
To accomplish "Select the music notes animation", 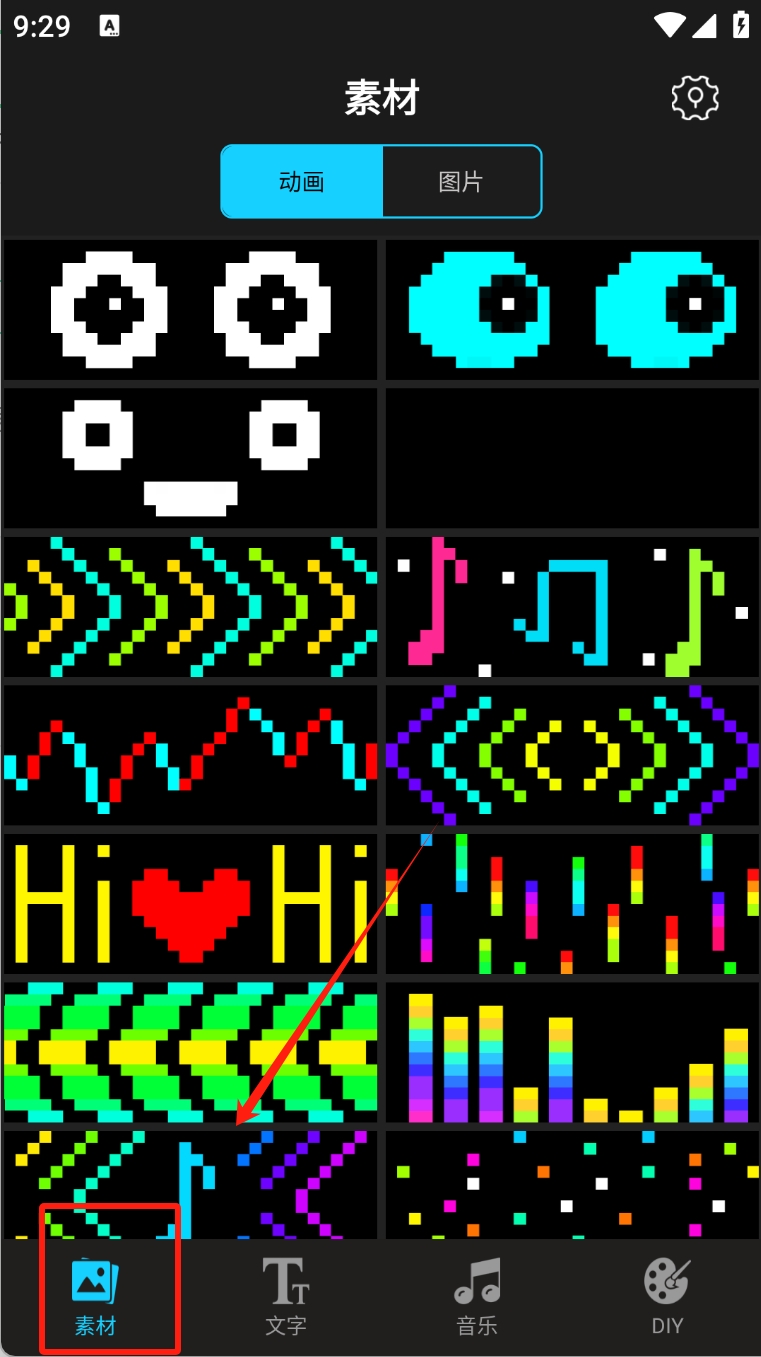I will tap(572, 607).
